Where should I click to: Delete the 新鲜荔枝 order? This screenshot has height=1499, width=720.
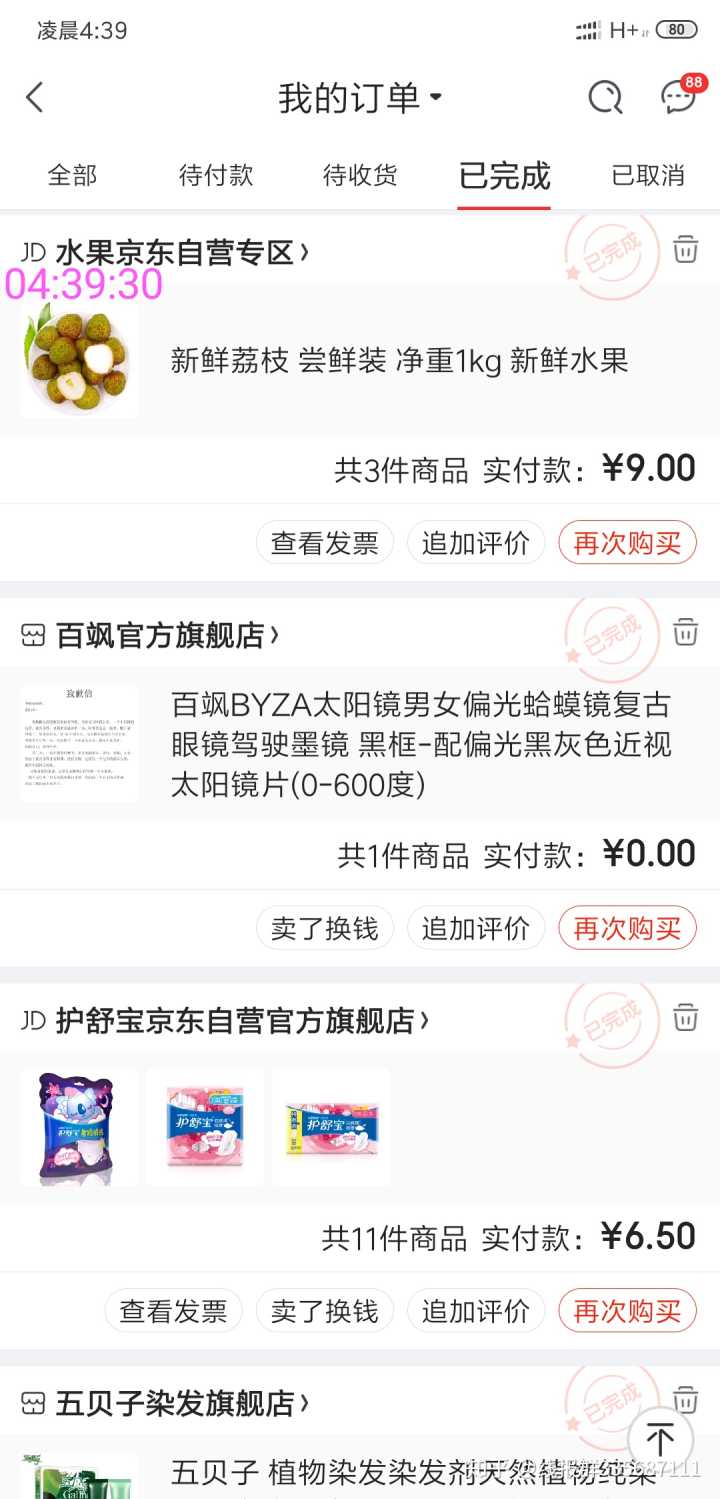pos(686,249)
